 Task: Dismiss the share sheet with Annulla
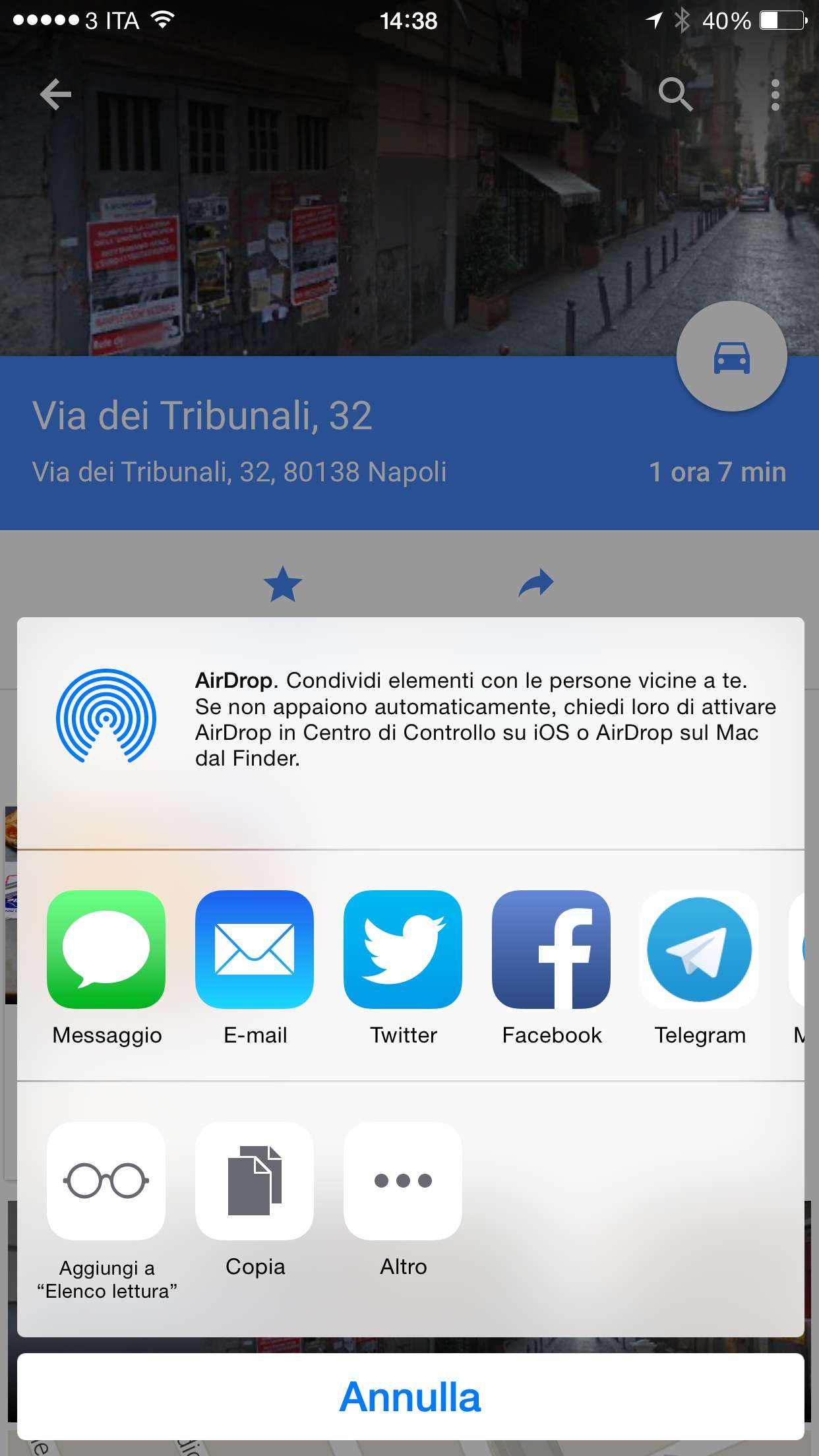[410, 1397]
